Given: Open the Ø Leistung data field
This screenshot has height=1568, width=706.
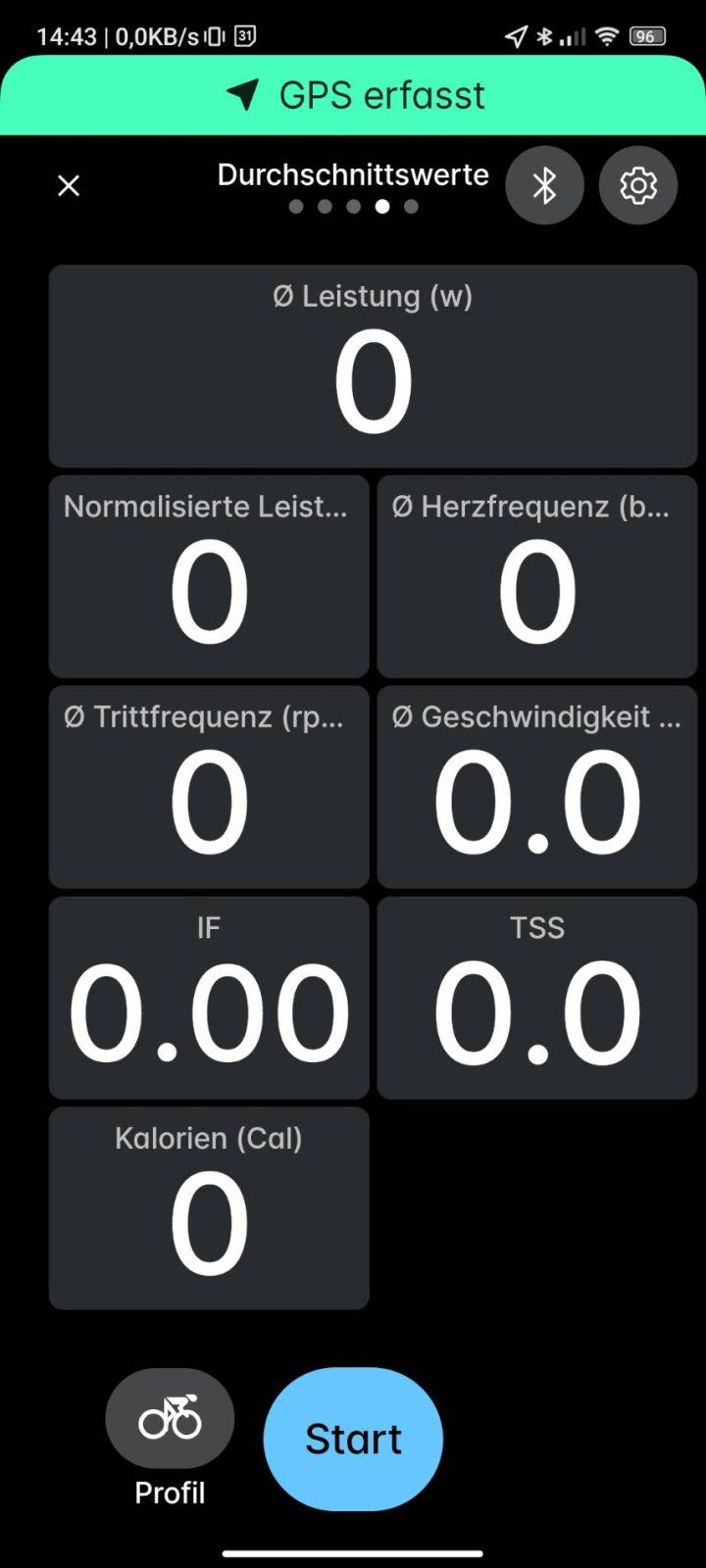Looking at the screenshot, I should [373, 366].
